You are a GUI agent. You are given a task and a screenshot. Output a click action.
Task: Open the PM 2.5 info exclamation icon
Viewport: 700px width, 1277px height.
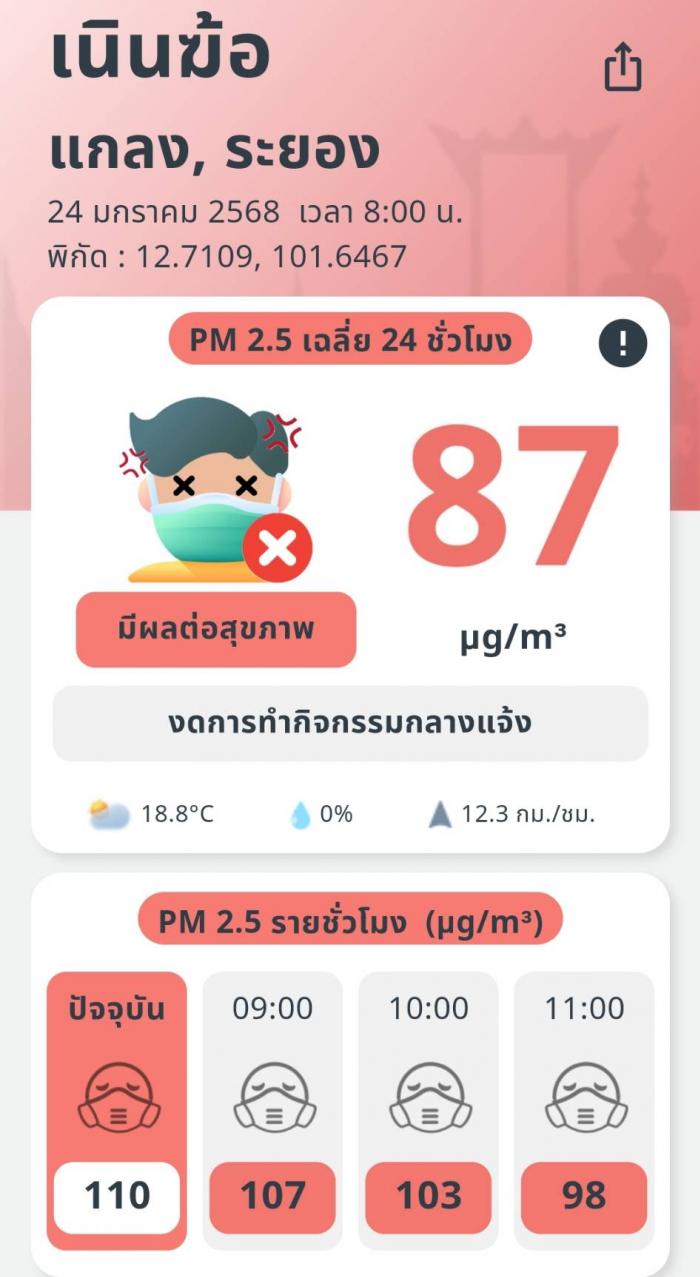click(x=623, y=344)
